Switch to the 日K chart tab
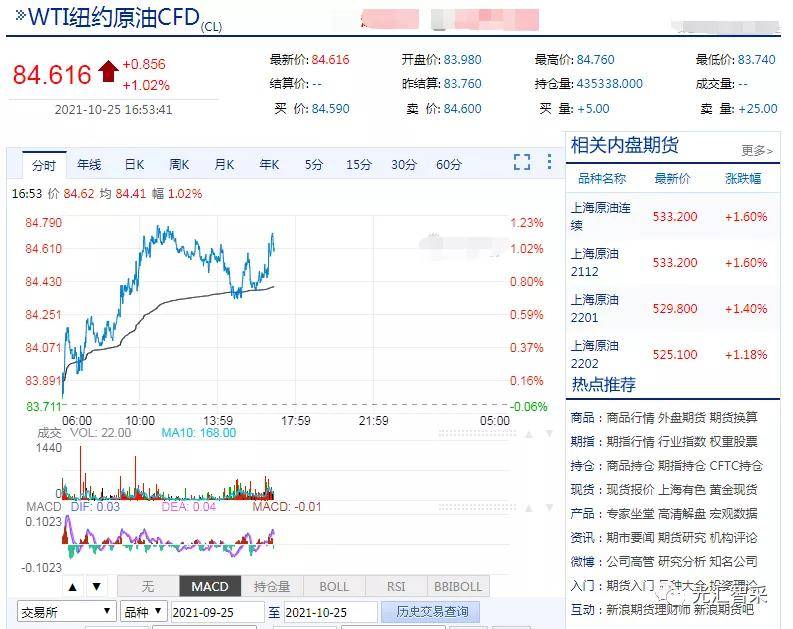This screenshot has height=629, width=793. coord(134,164)
